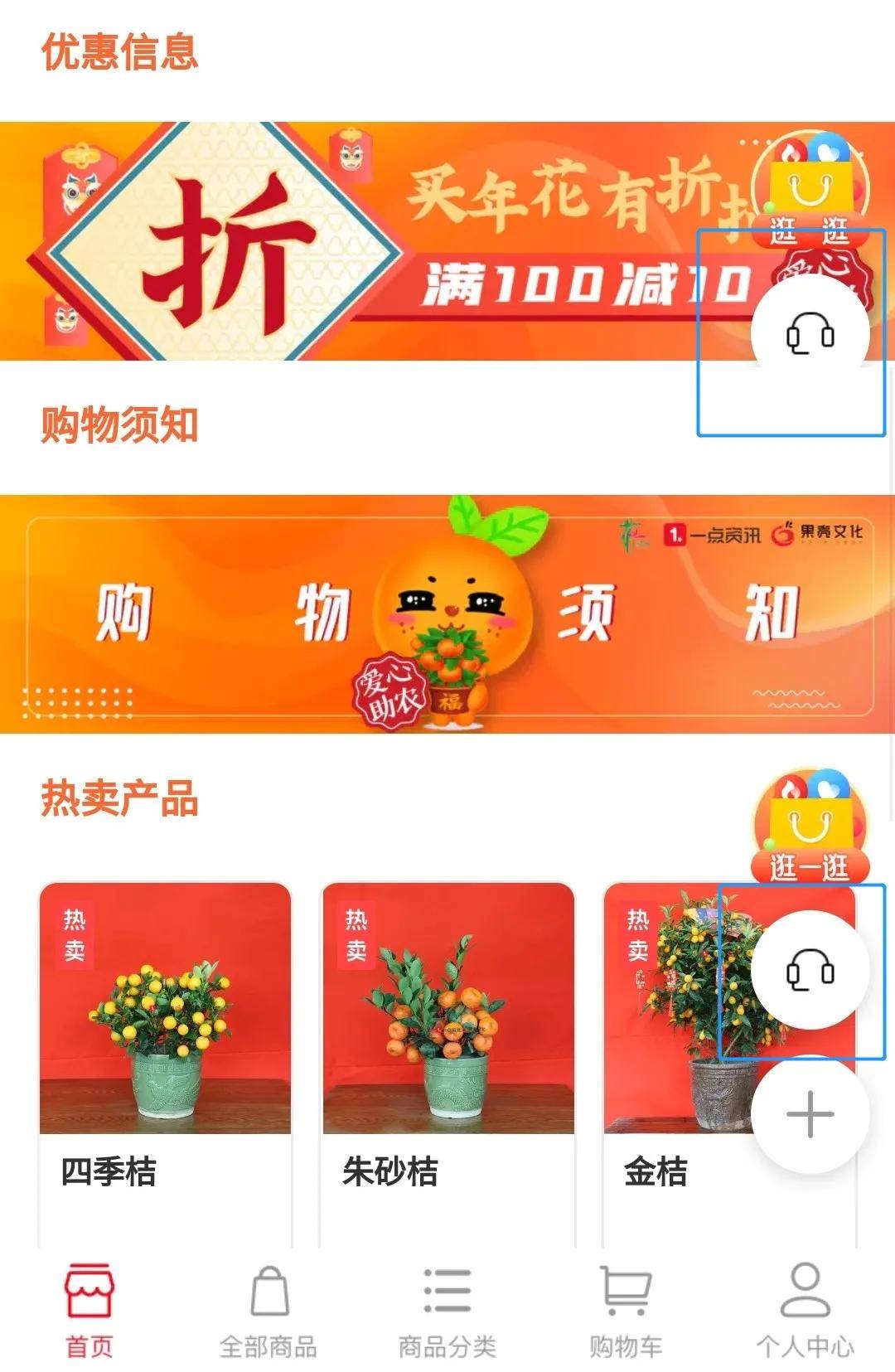Image resolution: width=895 pixels, height=1372 pixels.
Task: Open the 购物须知 orange mascot banner
Action: tap(447, 614)
